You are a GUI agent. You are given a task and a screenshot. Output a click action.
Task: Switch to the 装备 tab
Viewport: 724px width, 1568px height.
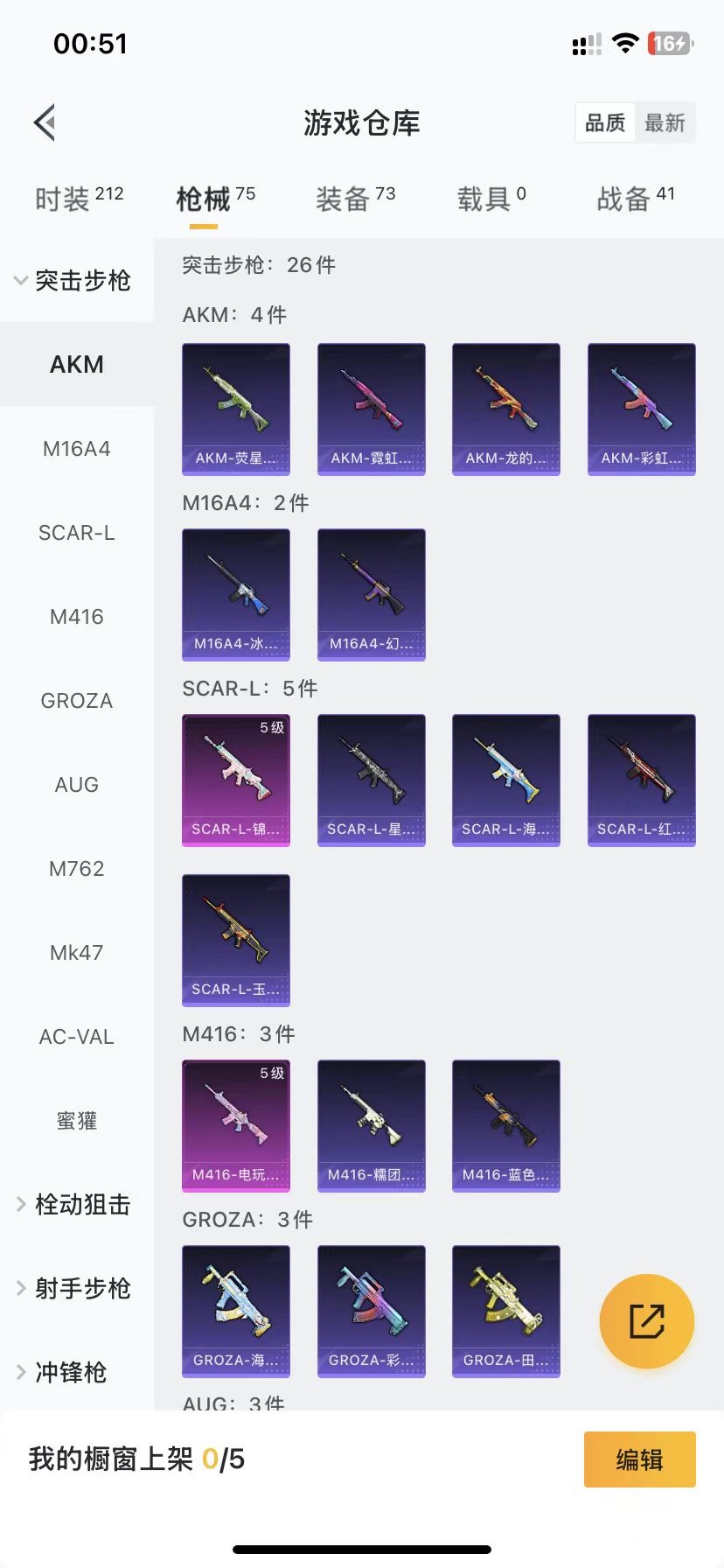tap(355, 199)
